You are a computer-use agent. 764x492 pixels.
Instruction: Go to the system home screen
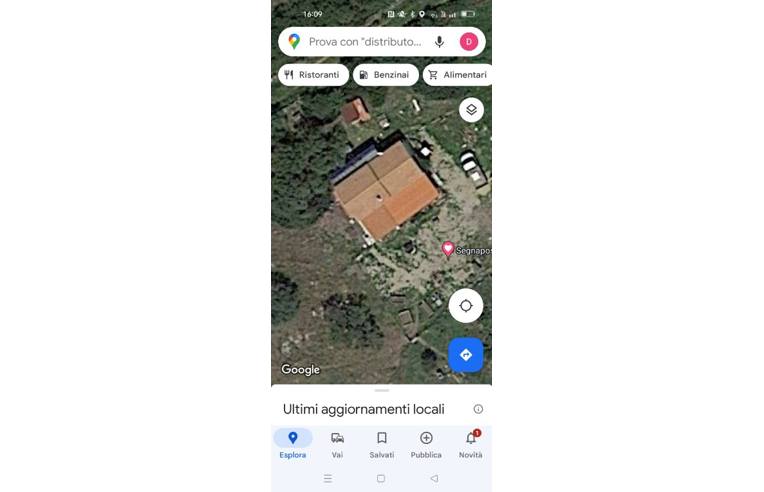[x=381, y=479]
